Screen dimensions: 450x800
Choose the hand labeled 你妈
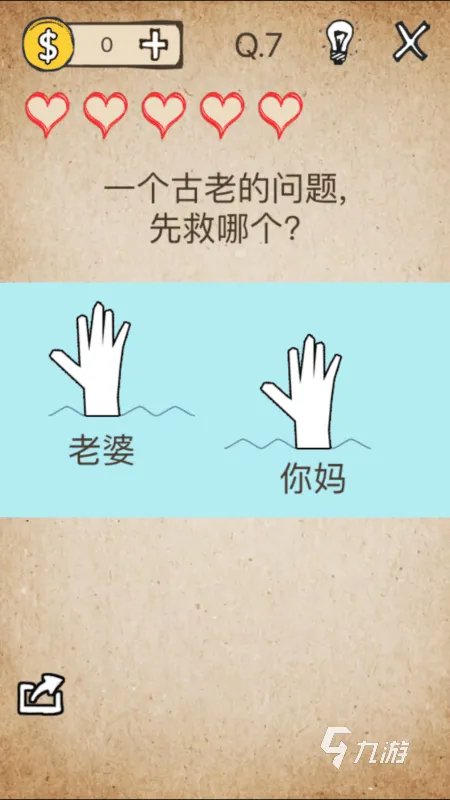click(x=302, y=392)
